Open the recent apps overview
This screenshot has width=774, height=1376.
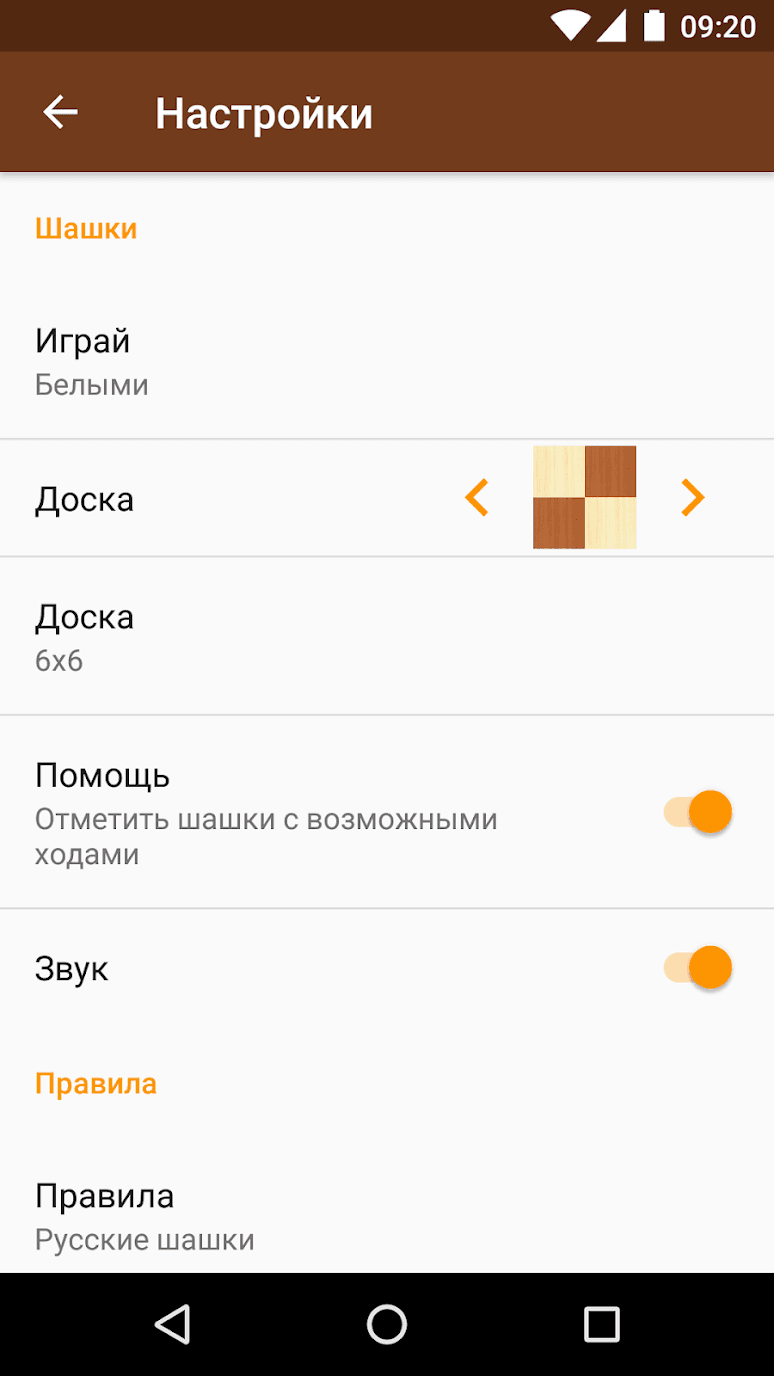point(601,1324)
